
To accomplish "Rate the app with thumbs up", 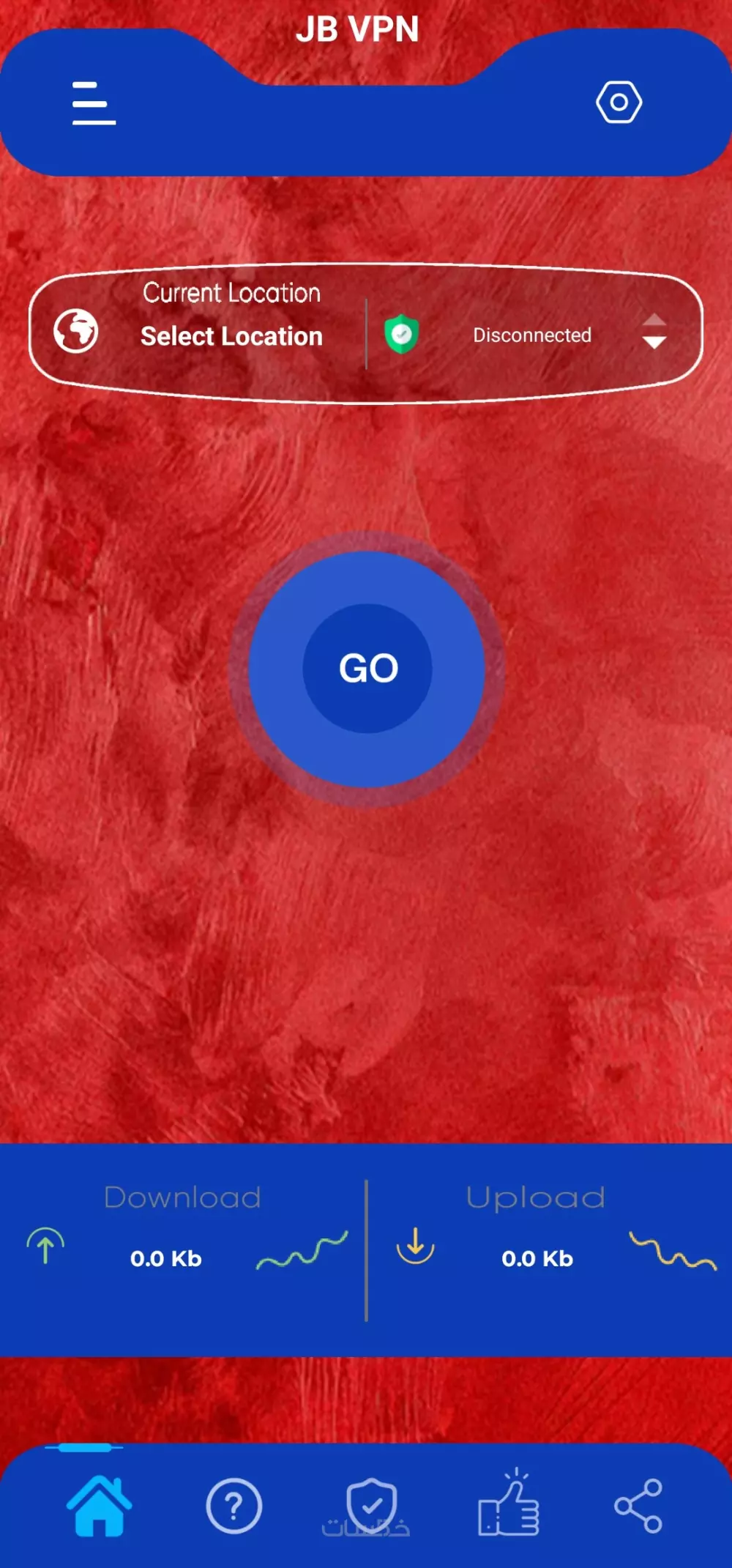I will tap(508, 1506).
